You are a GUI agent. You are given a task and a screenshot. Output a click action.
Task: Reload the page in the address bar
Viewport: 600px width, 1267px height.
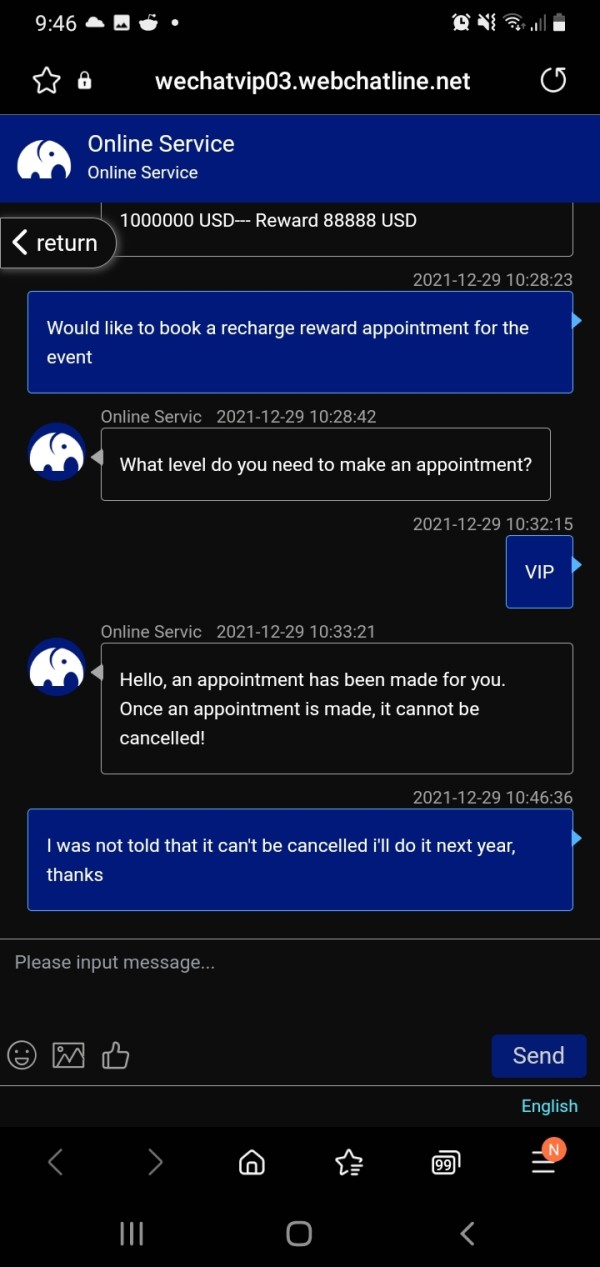point(553,80)
